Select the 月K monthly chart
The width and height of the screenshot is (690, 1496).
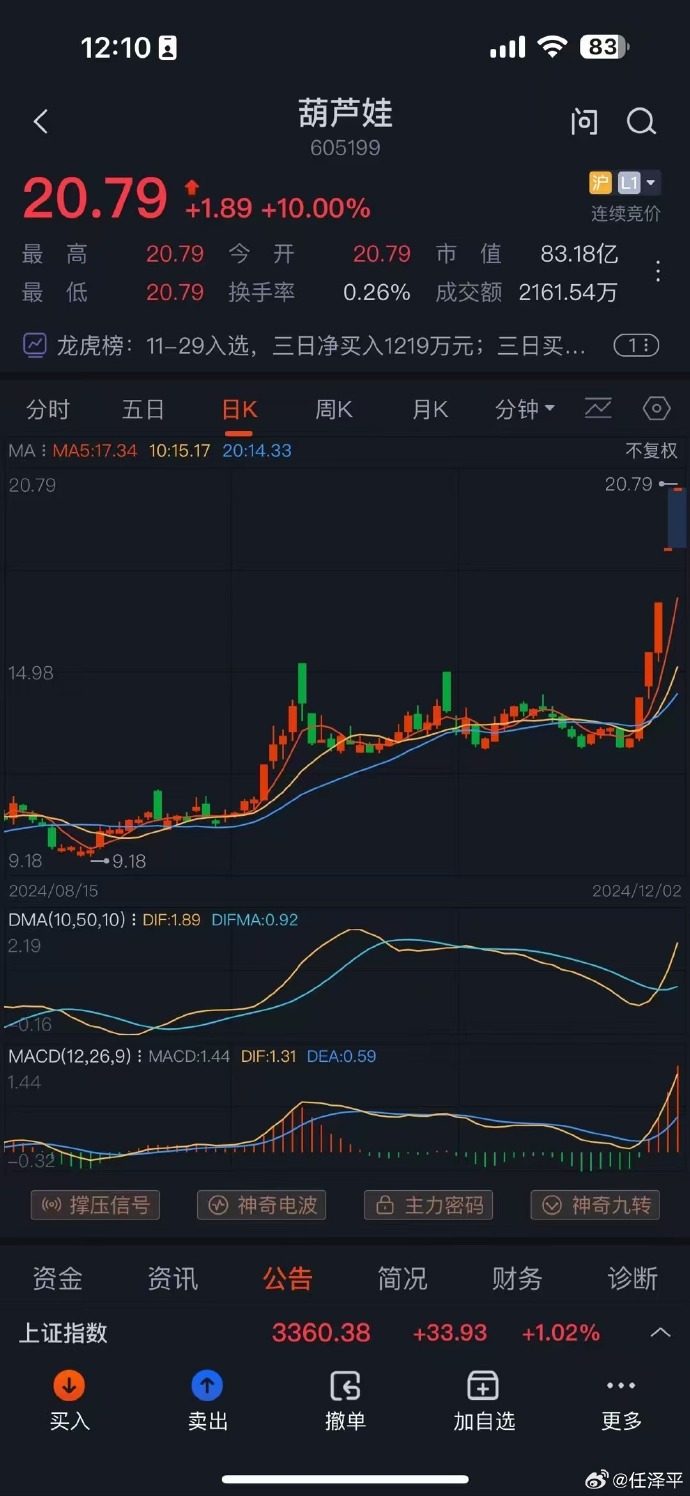[x=430, y=409]
